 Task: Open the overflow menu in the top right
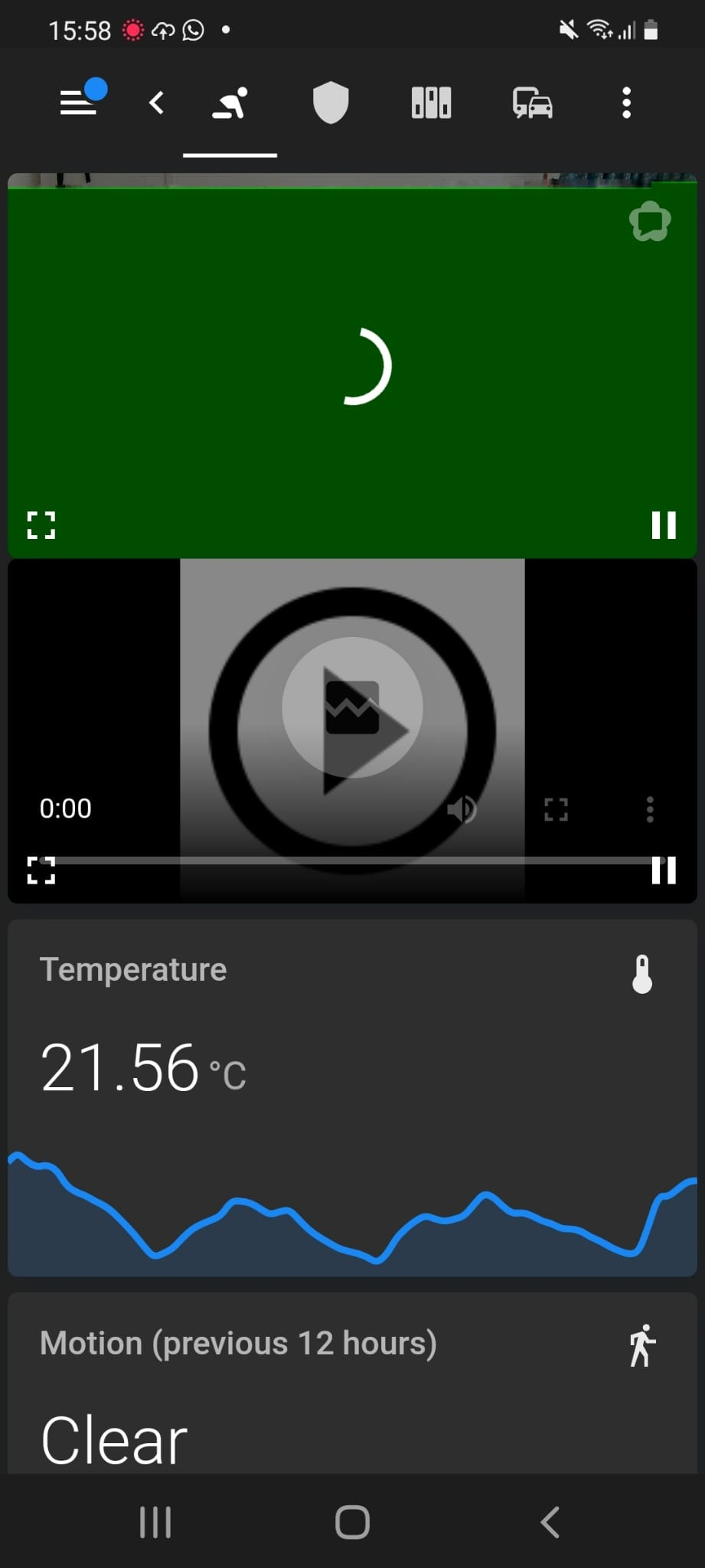[625, 102]
